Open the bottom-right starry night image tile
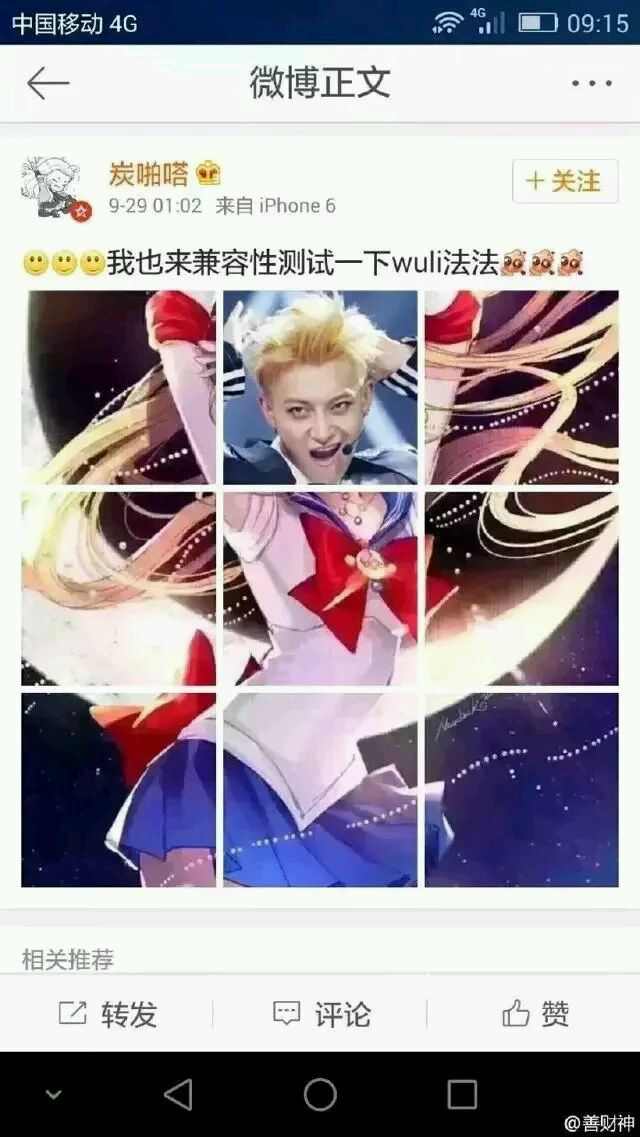 tap(521, 789)
